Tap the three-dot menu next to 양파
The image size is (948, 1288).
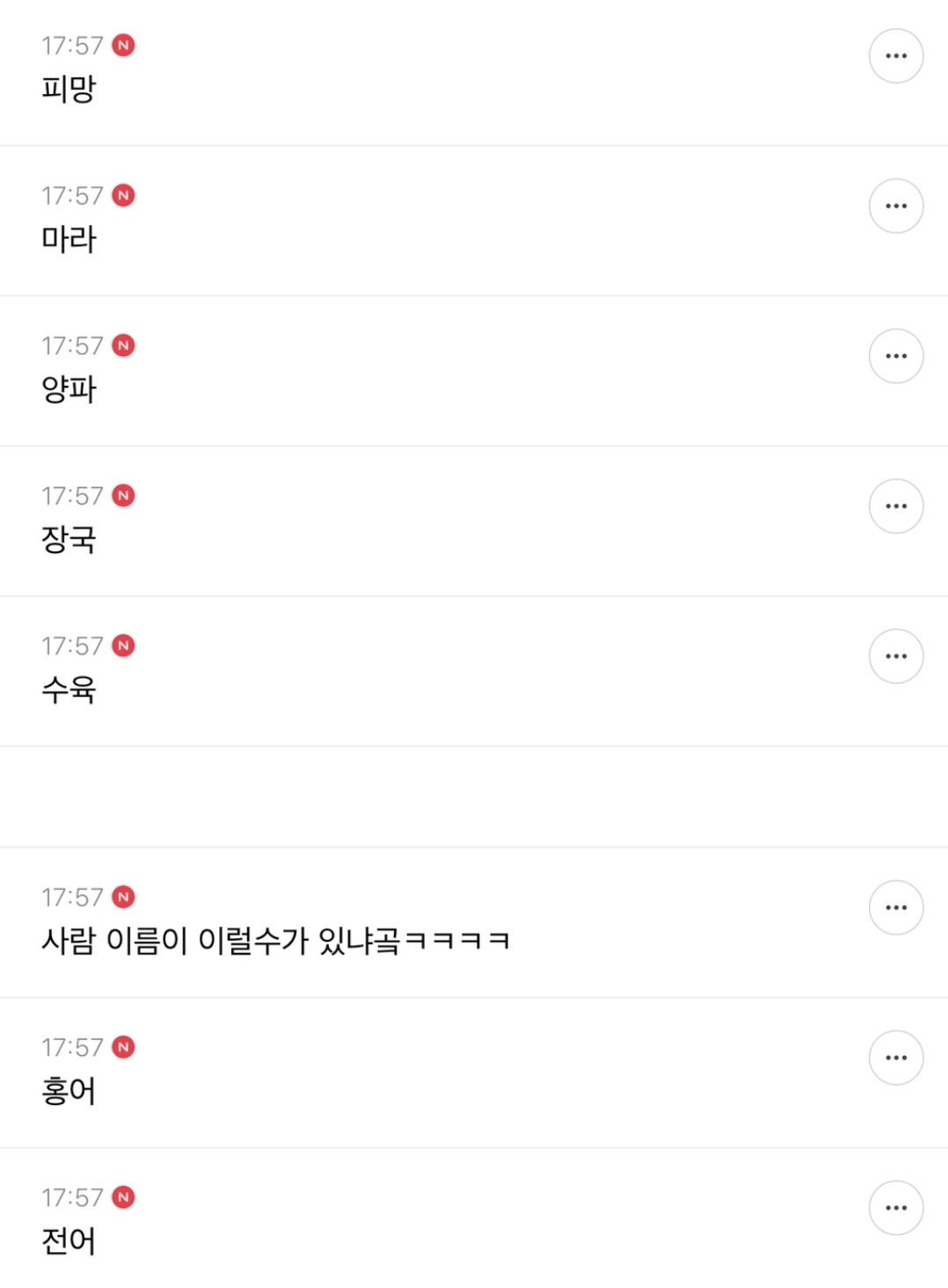pyautogui.click(x=895, y=356)
